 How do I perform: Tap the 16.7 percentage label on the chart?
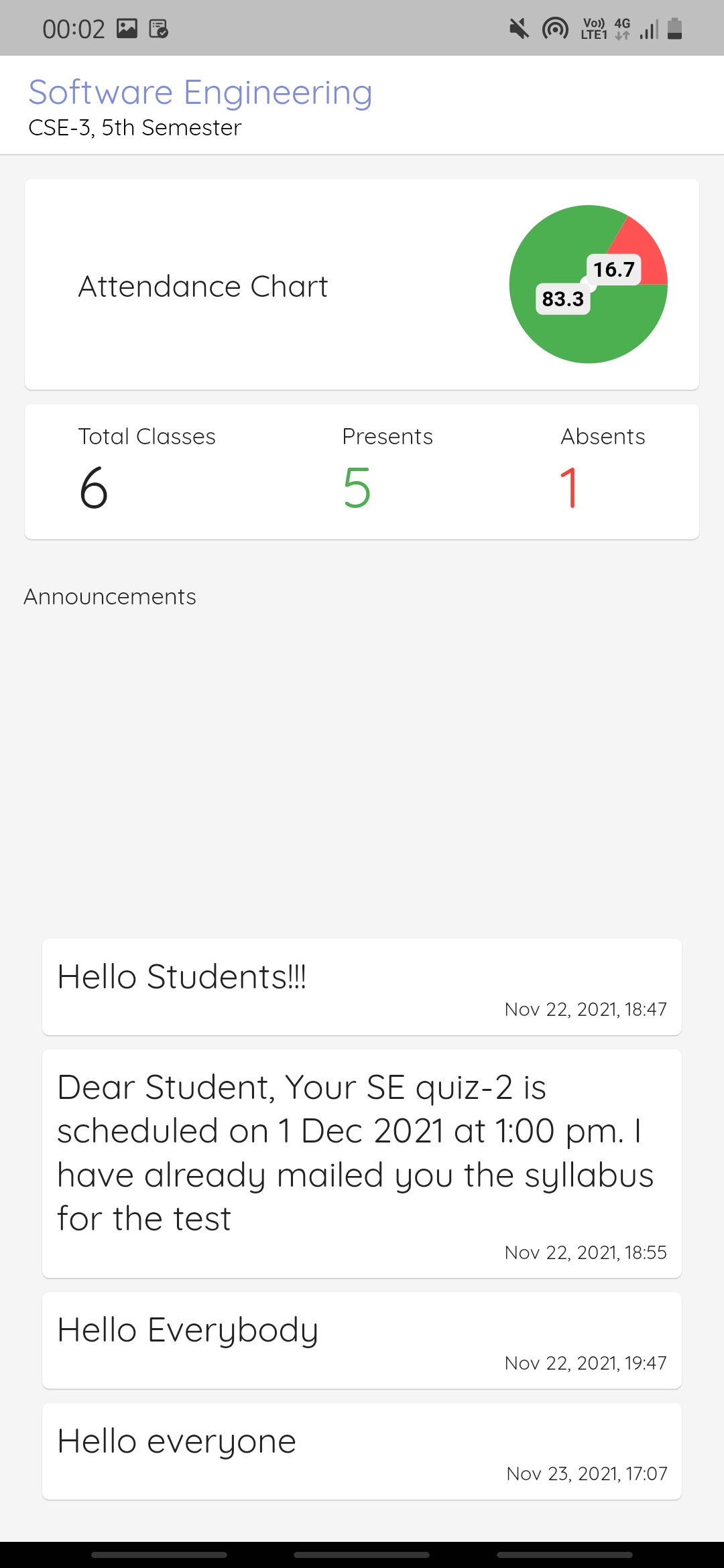(614, 269)
